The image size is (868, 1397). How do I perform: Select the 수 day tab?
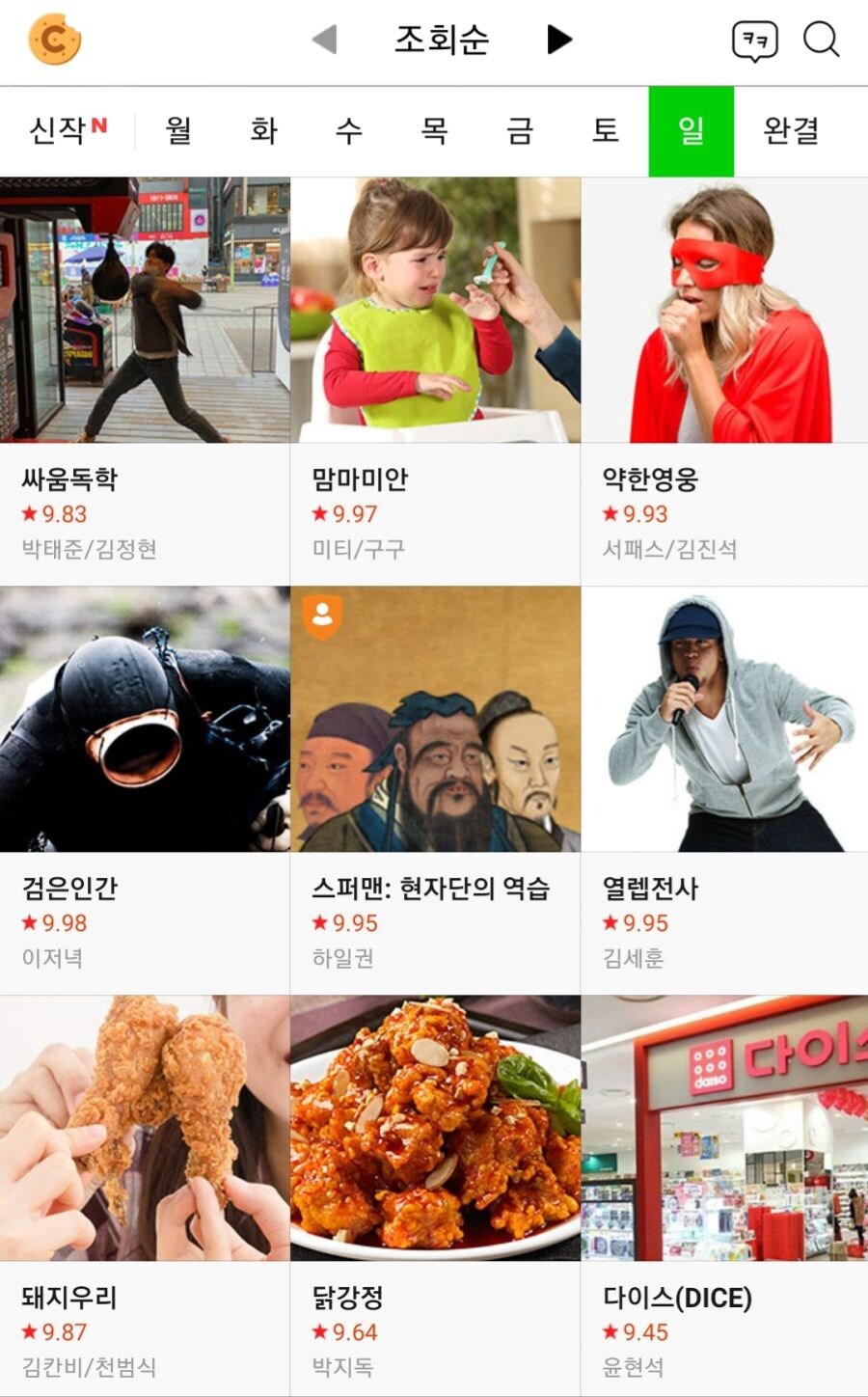coord(348,130)
